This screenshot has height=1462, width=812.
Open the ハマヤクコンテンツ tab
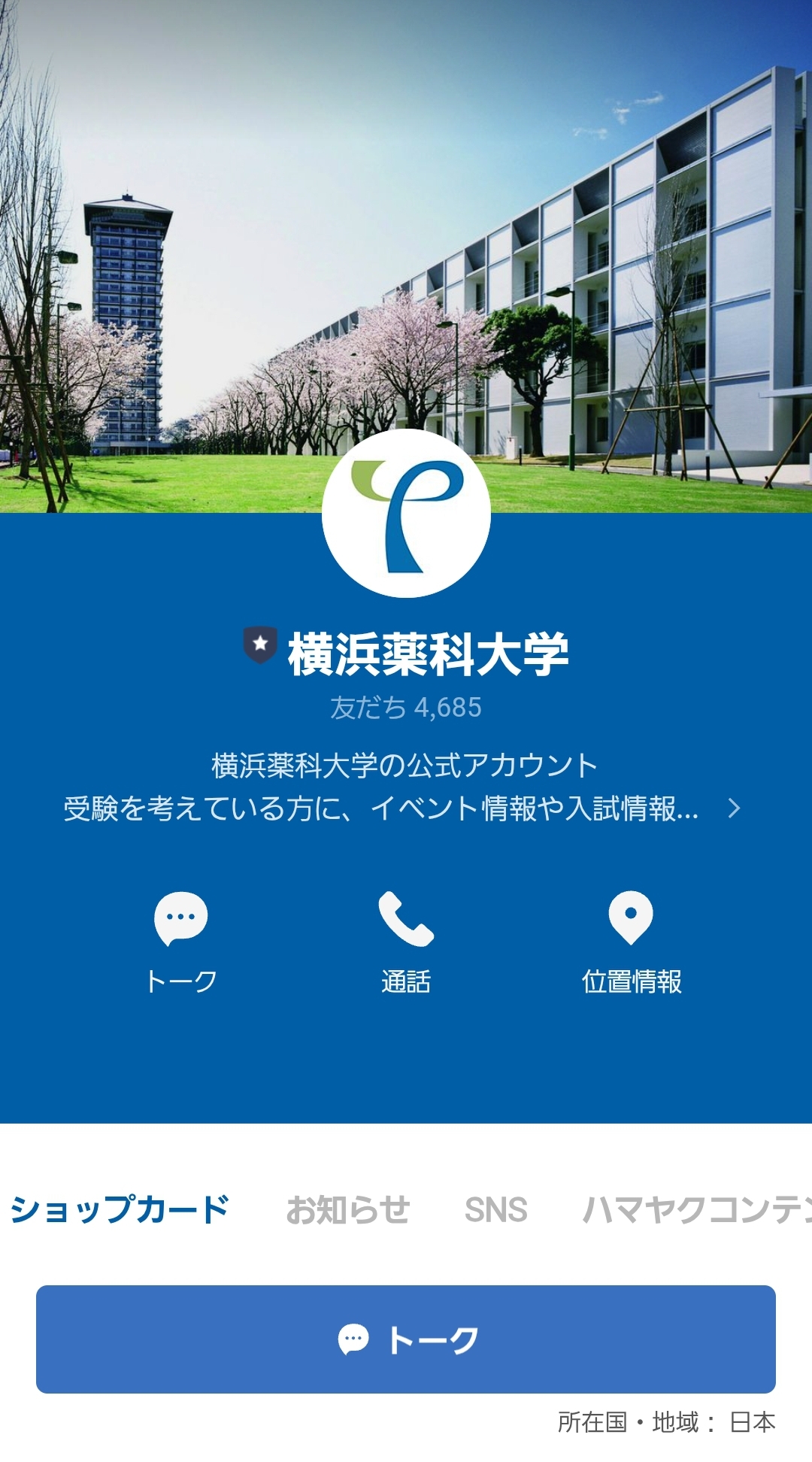[697, 1210]
